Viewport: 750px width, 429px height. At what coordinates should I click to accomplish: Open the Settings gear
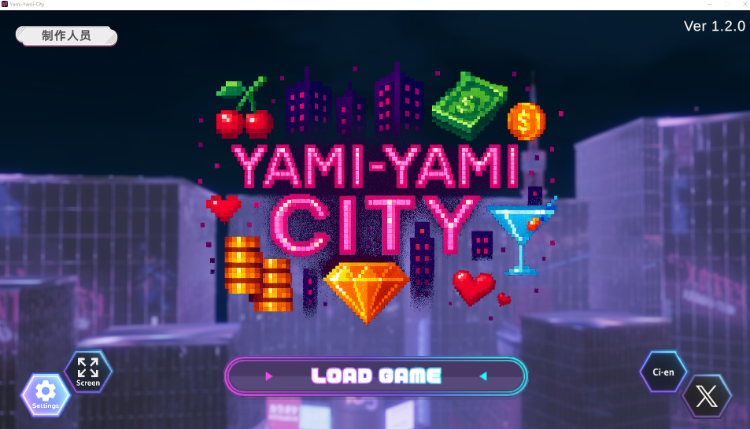tap(45, 394)
